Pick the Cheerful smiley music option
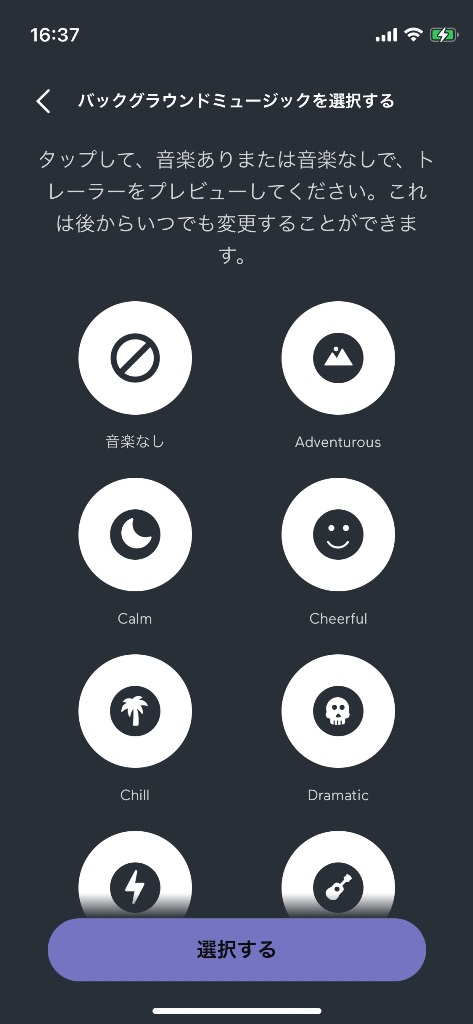The image size is (473, 1024). [x=338, y=534]
